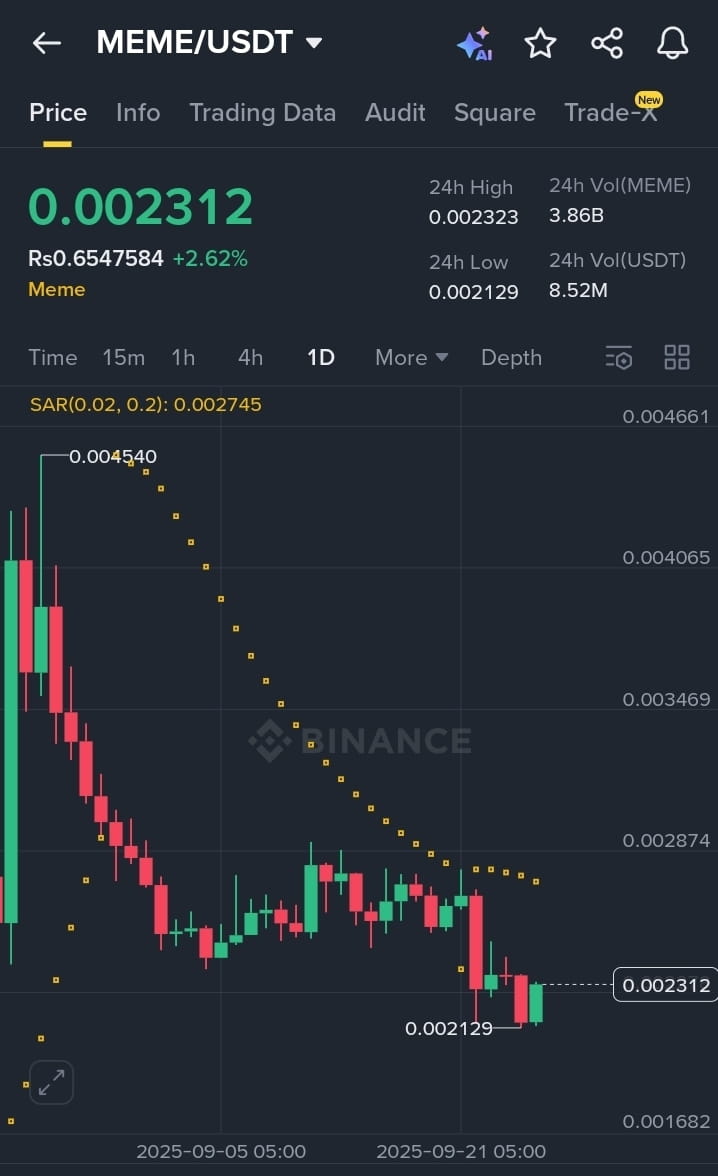
Task: Expand the More intervals dropdown
Action: pyautogui.click(x=411, y=358)
